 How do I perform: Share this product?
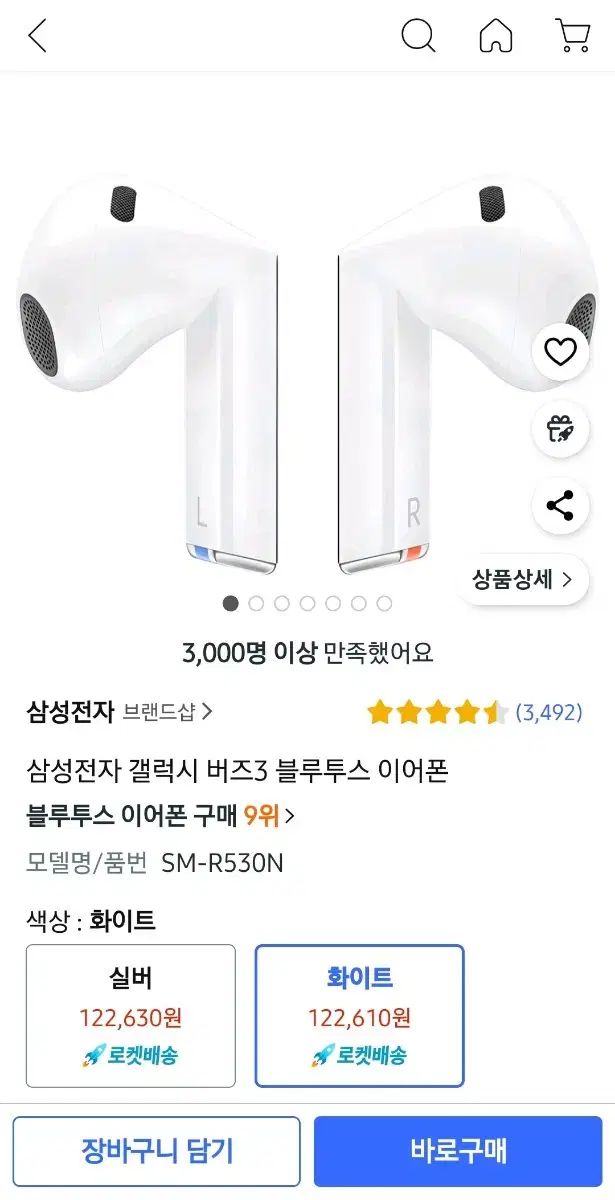pyautogui.click(x=560, y=506)
